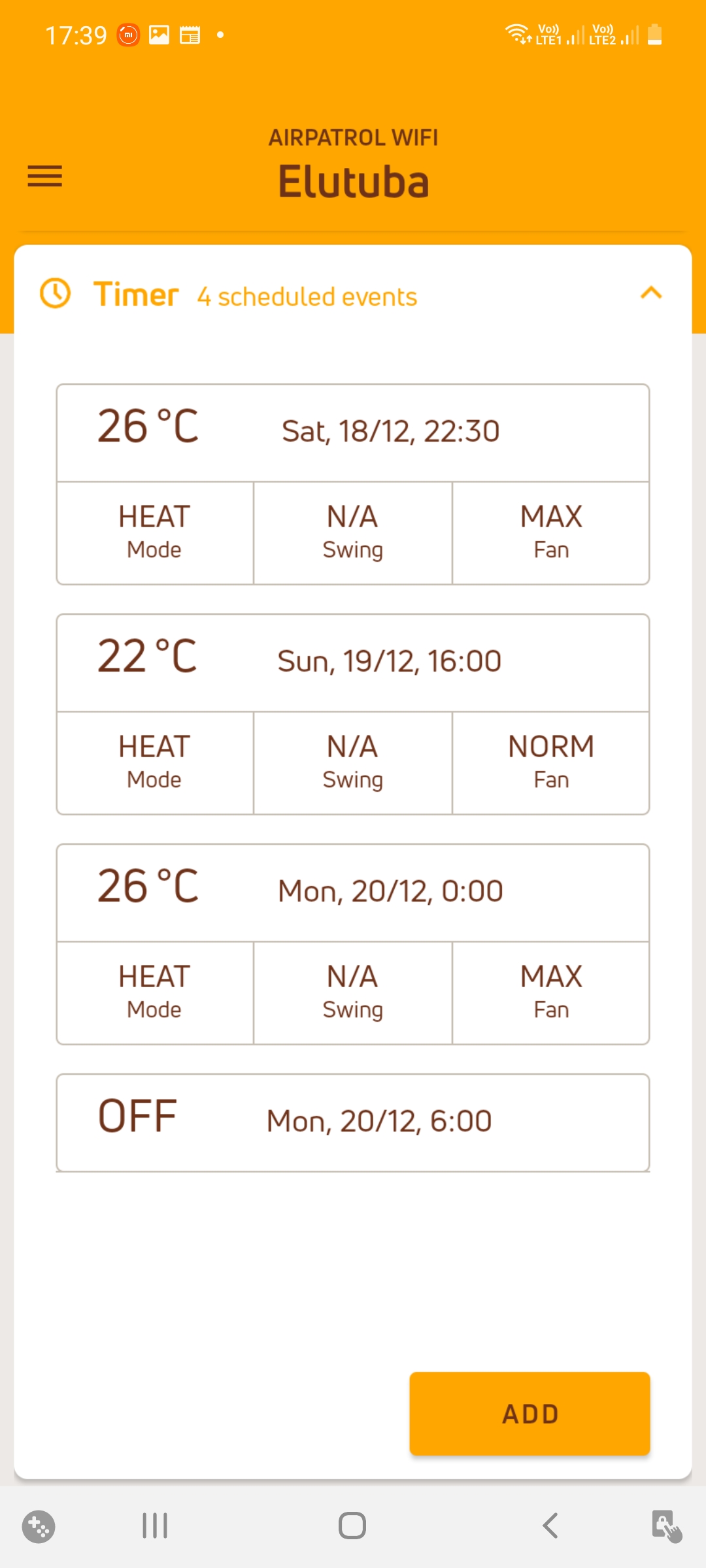
Task: Open the Sun, 19/12, 16:00 scheduled event
Action: coord(353,714)
